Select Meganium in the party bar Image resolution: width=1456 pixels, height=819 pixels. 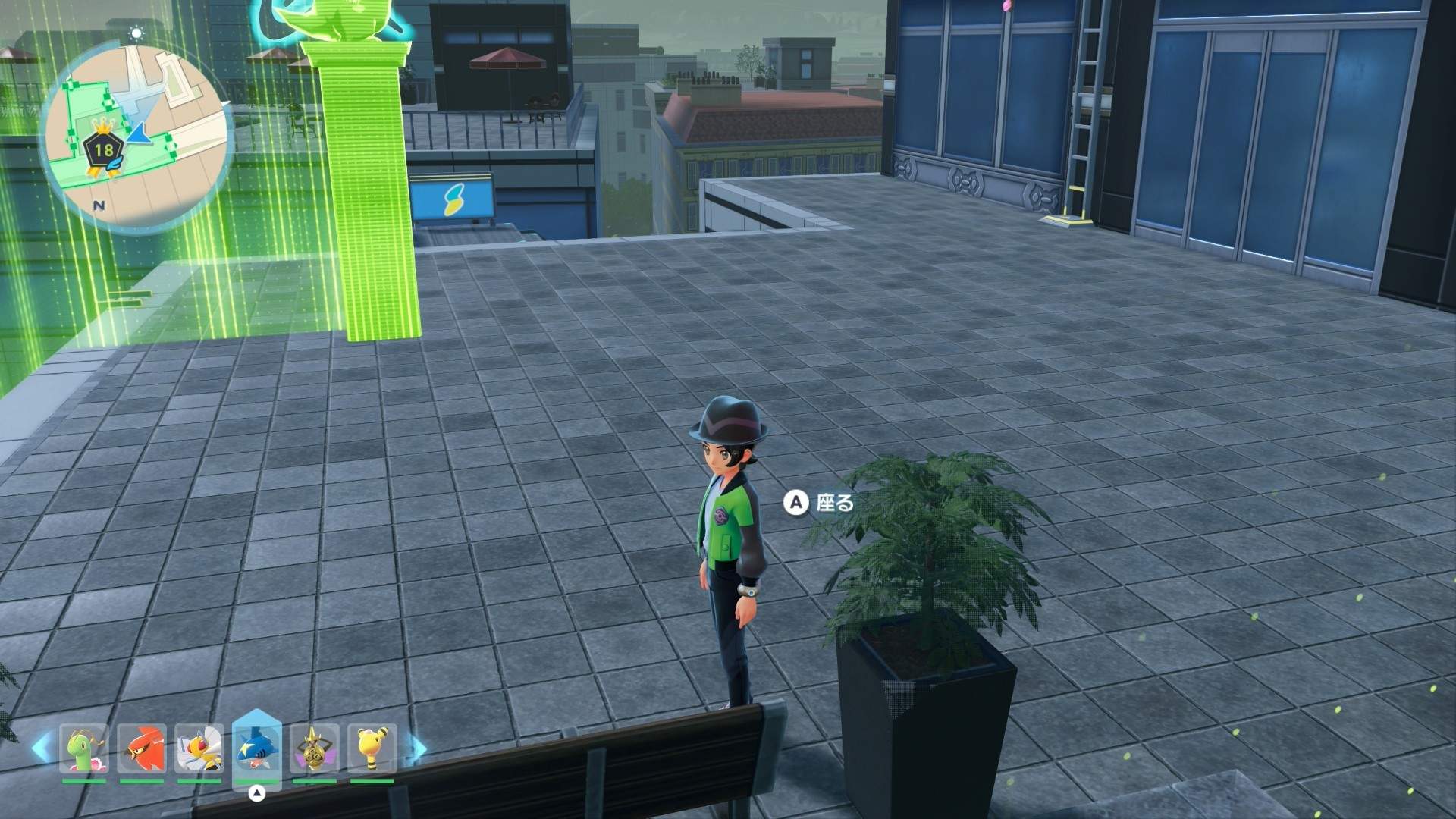click(x=84, y=748)
